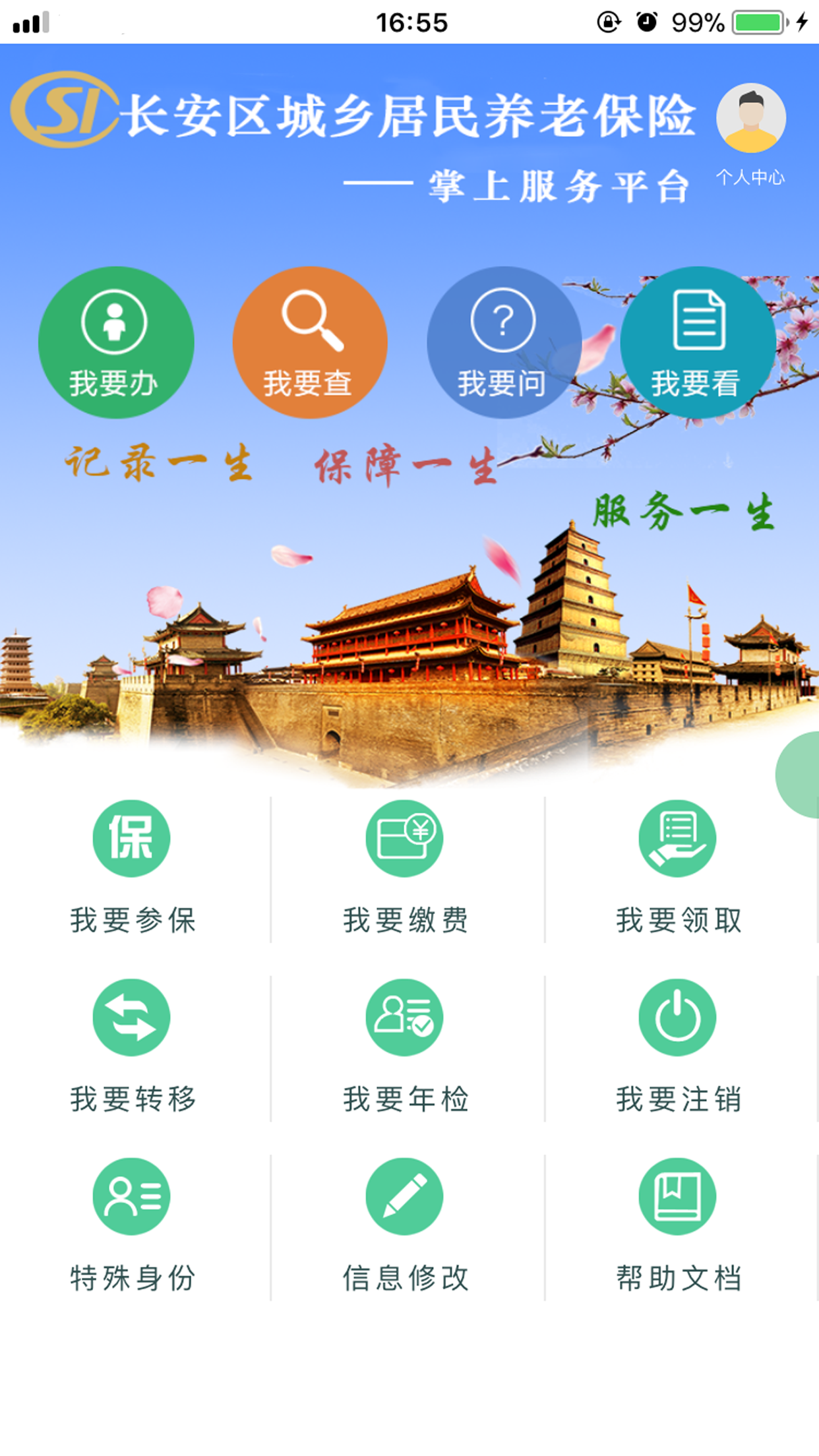
Task: Open the orange 我要查 search button
Action: tap(310, 342)
